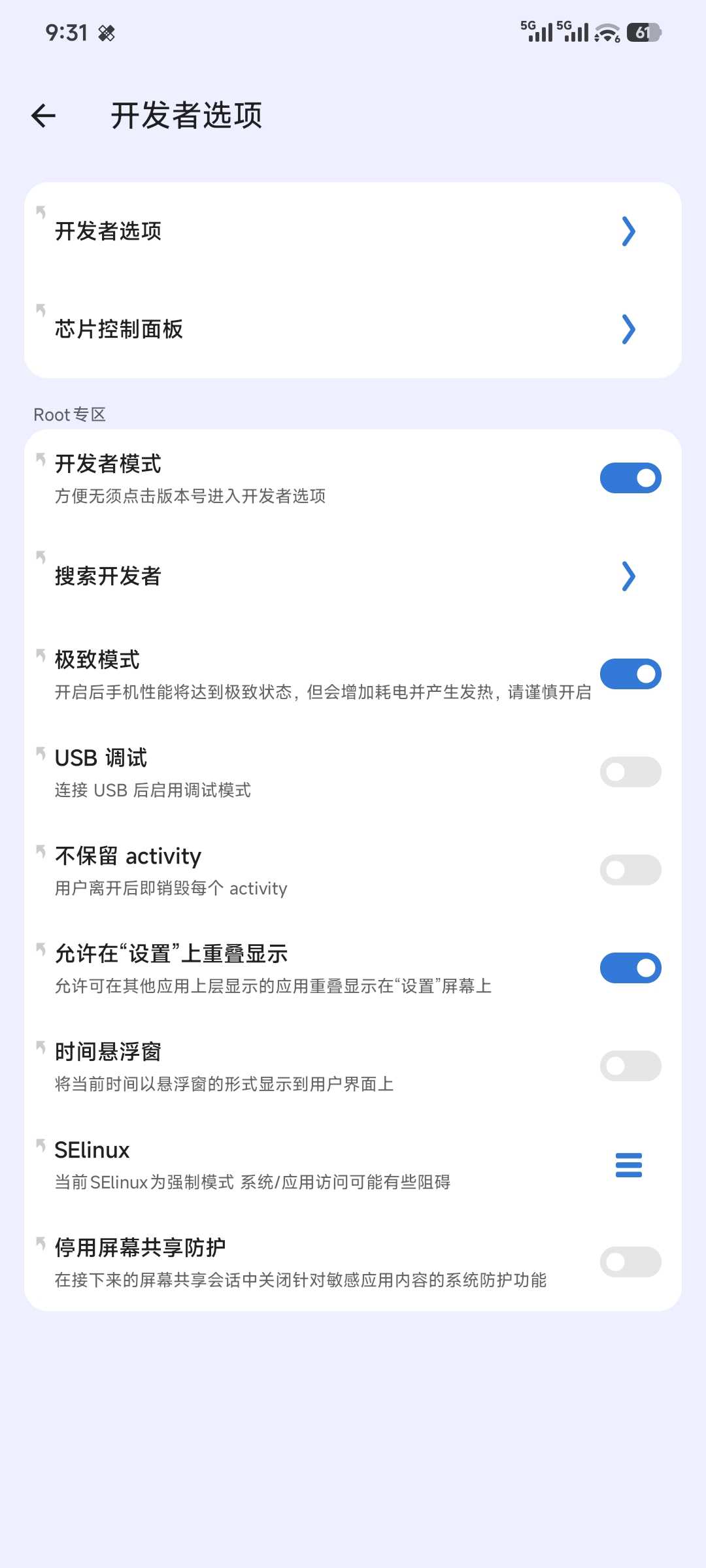Disable 极致模式 switch
Screen dimensions: 706x1568
(630, 674)
